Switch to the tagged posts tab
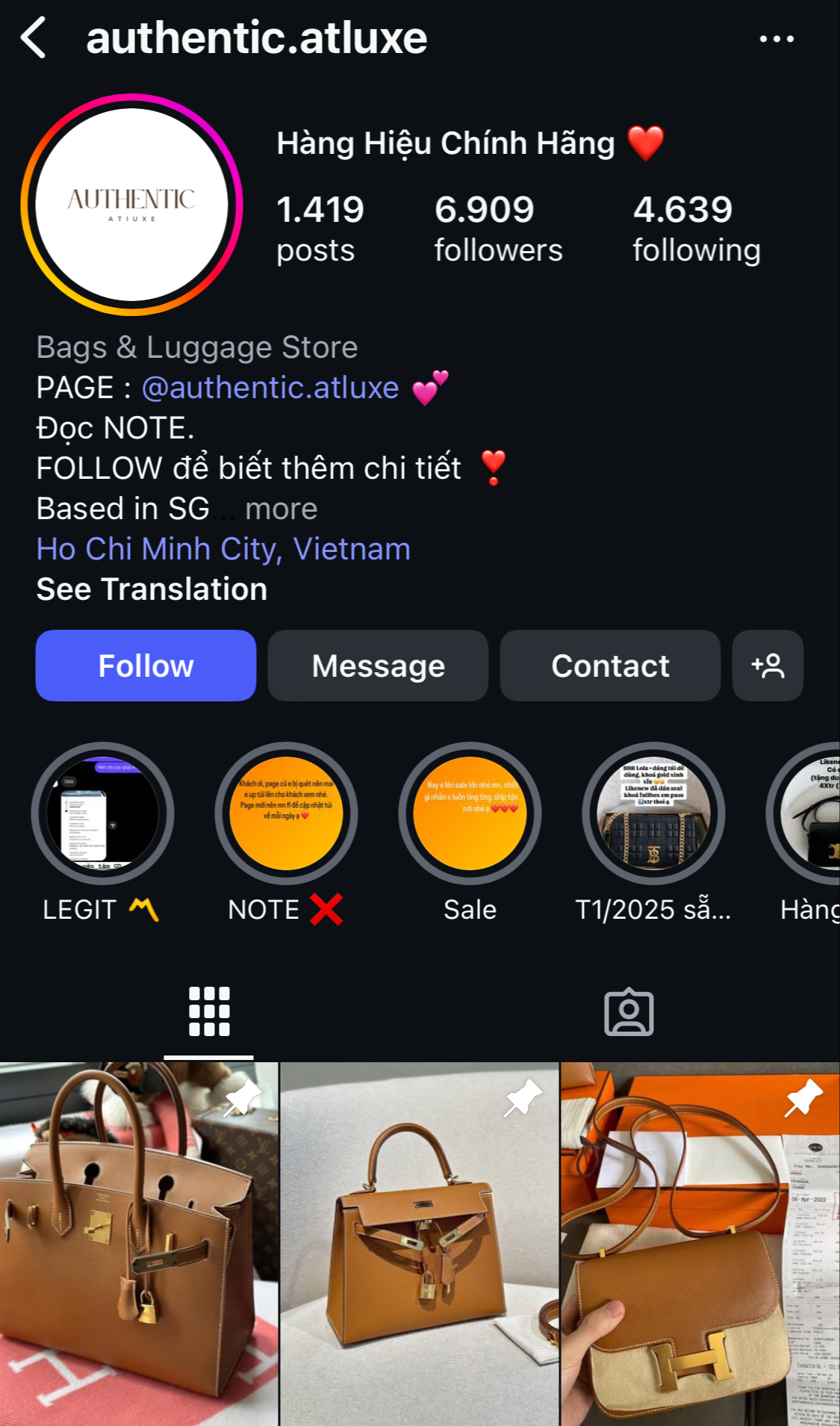 [629, 1012]
